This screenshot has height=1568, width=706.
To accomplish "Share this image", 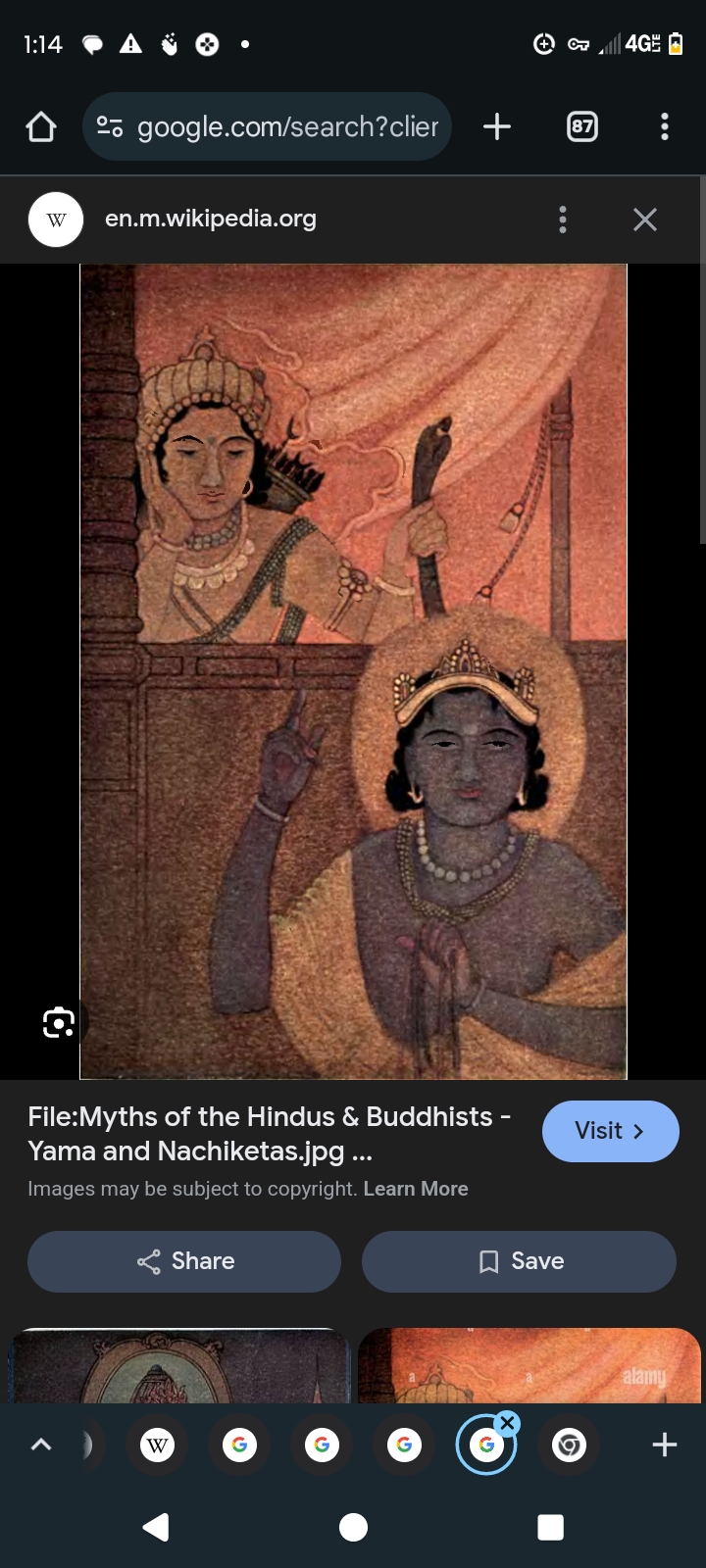I will tap(184, 1261).
